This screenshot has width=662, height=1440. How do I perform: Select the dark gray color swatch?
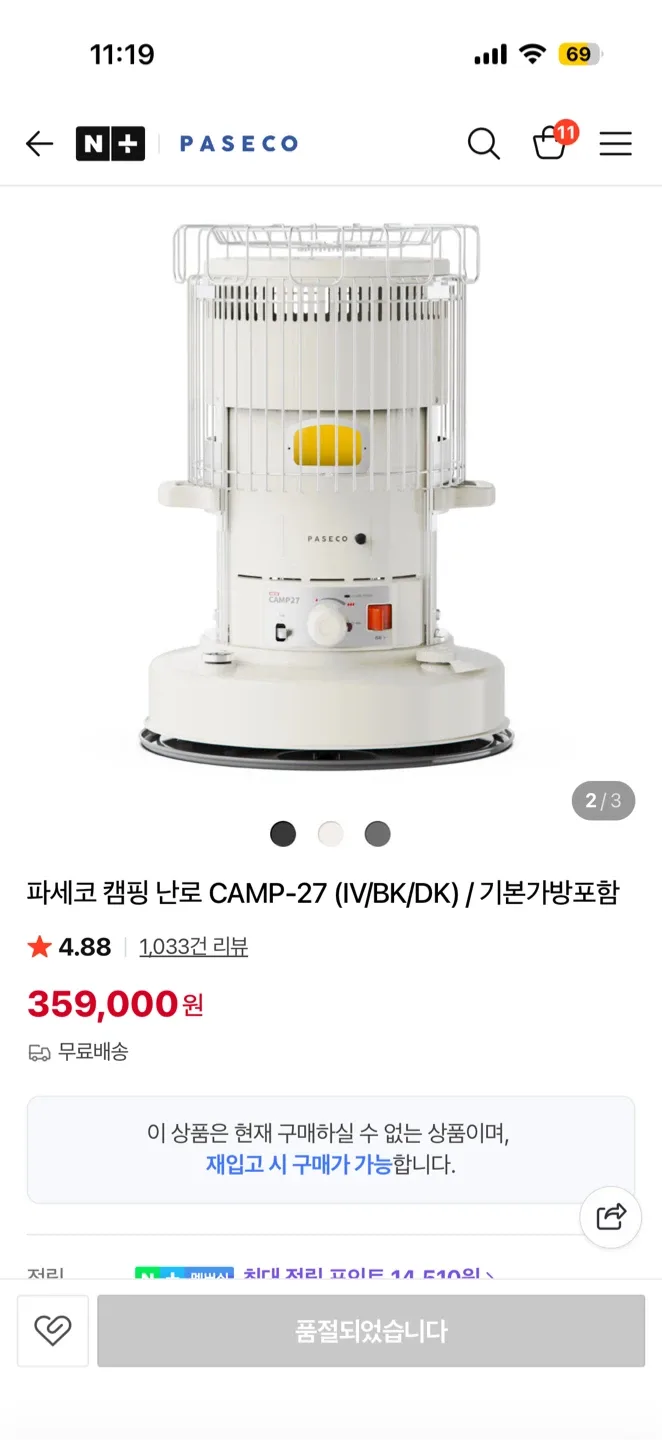point(377,833)
